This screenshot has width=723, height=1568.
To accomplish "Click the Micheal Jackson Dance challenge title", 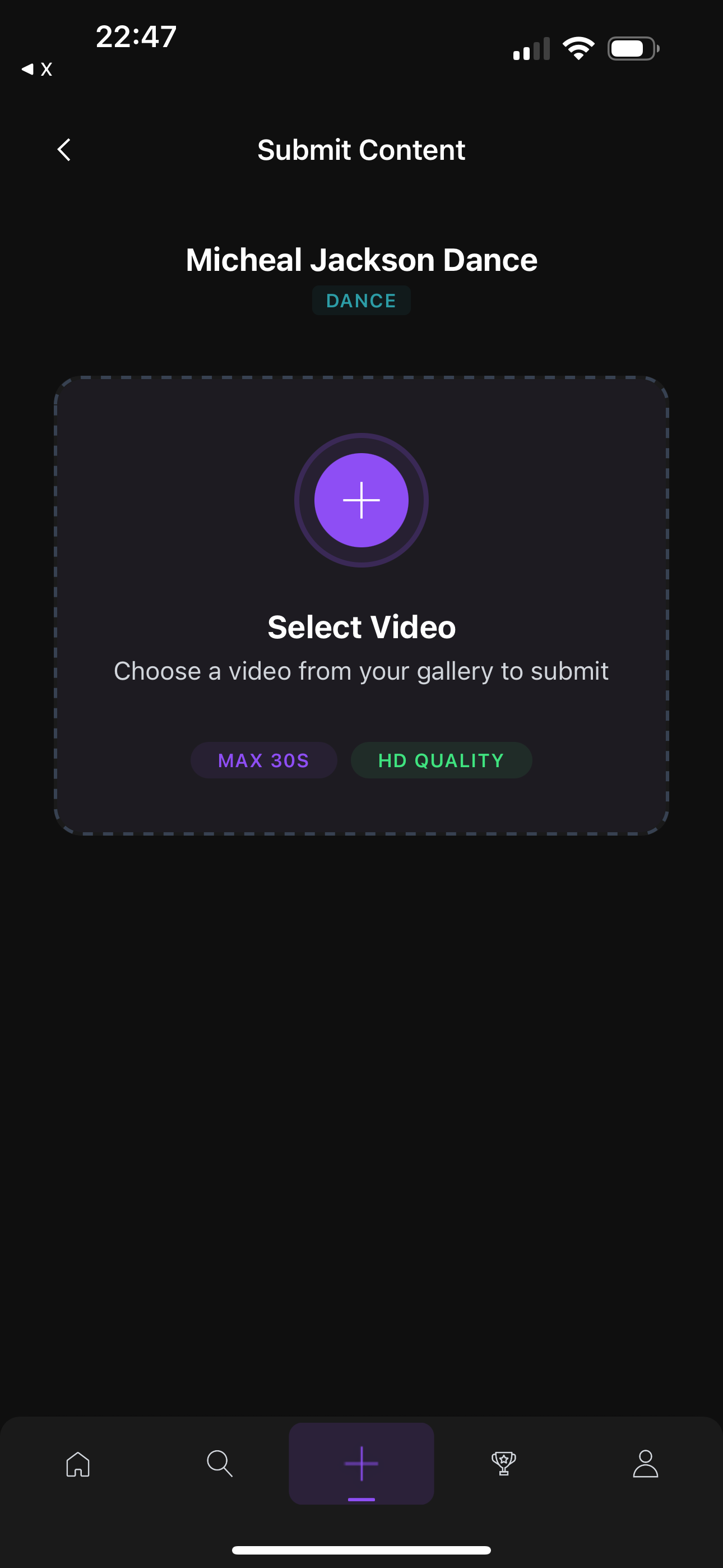I will (x=361, y=259).
